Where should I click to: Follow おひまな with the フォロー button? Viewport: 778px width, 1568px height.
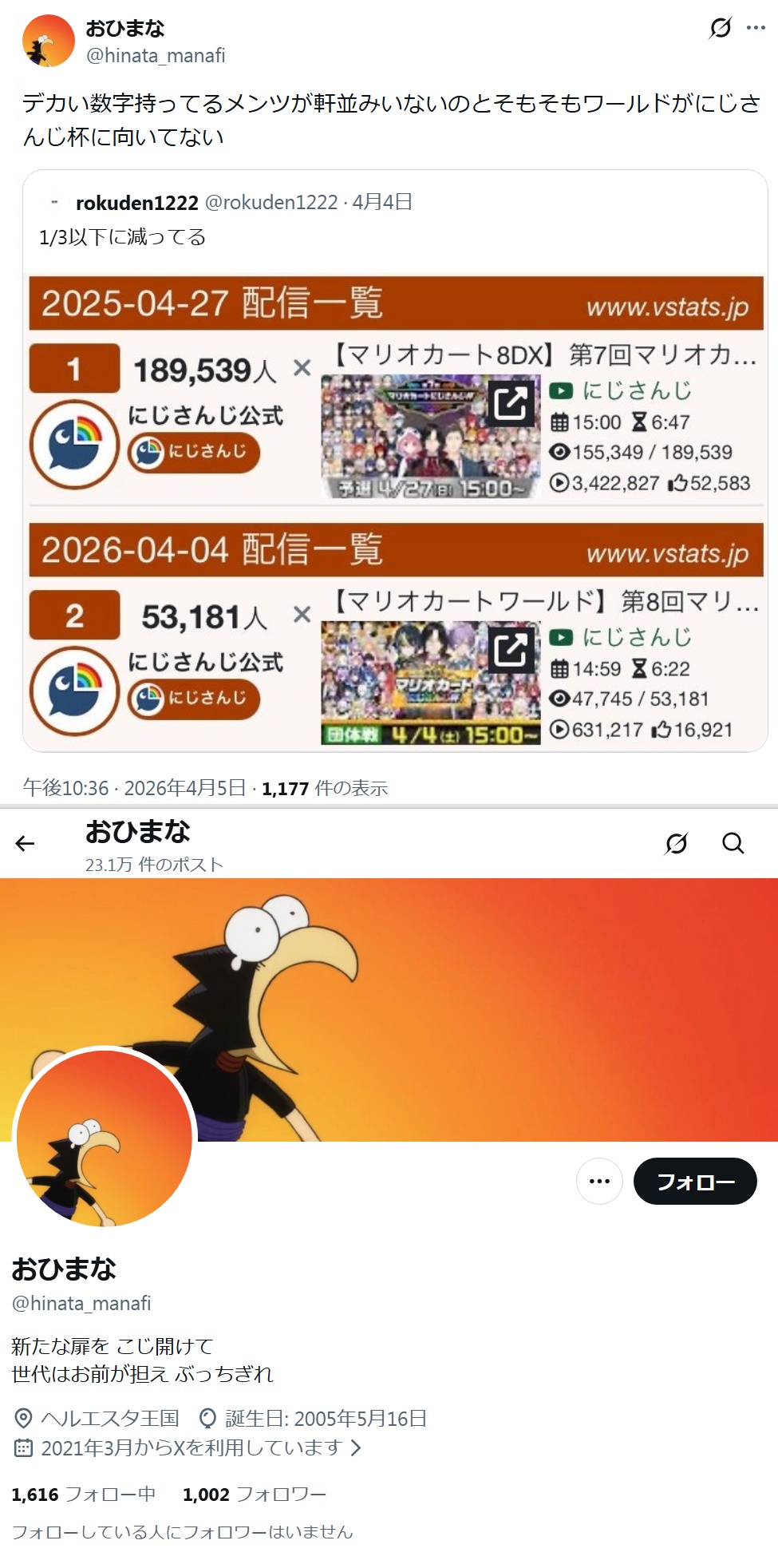tap(694, 1181)
